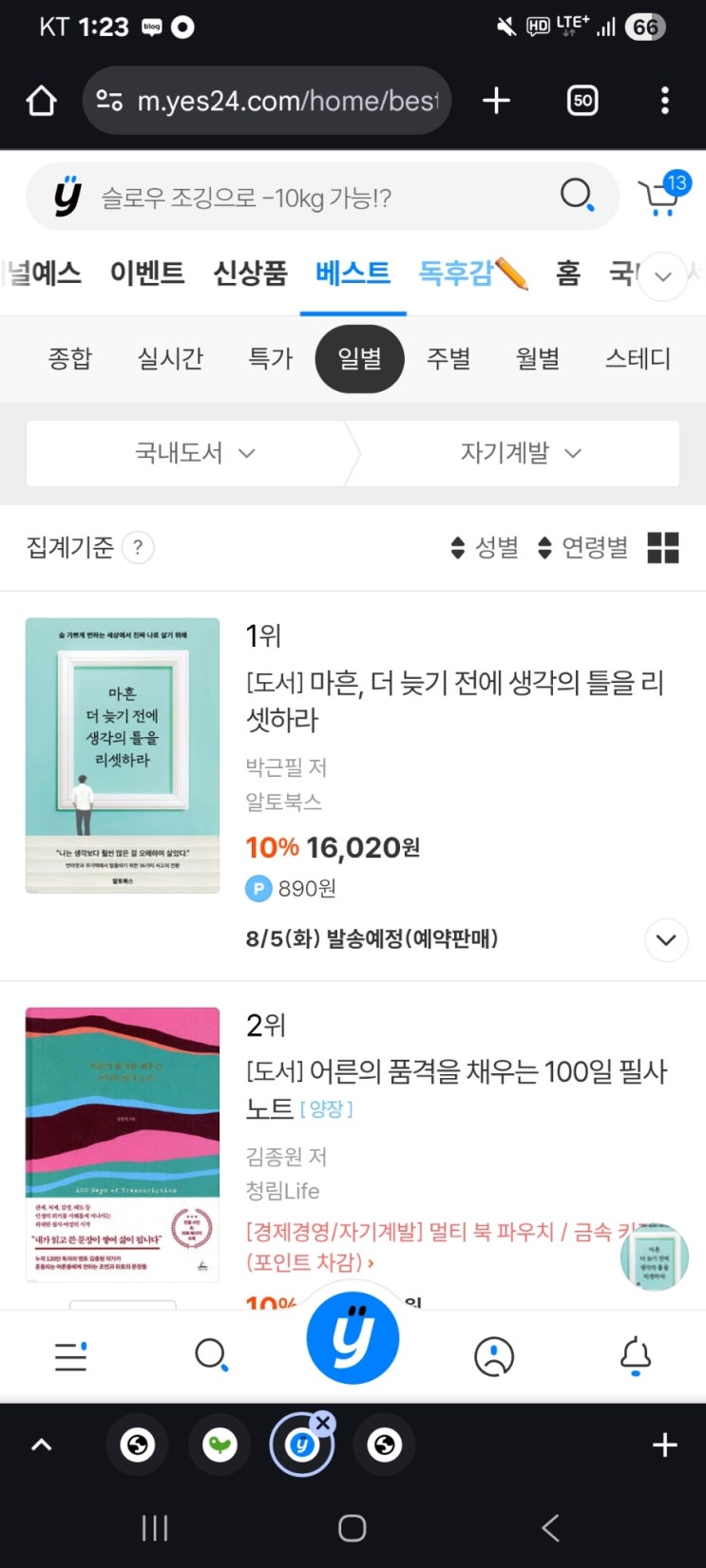Switch to the 신상품 tab
This screenshot has height=1568, width=706.
[x=250, y=274]
